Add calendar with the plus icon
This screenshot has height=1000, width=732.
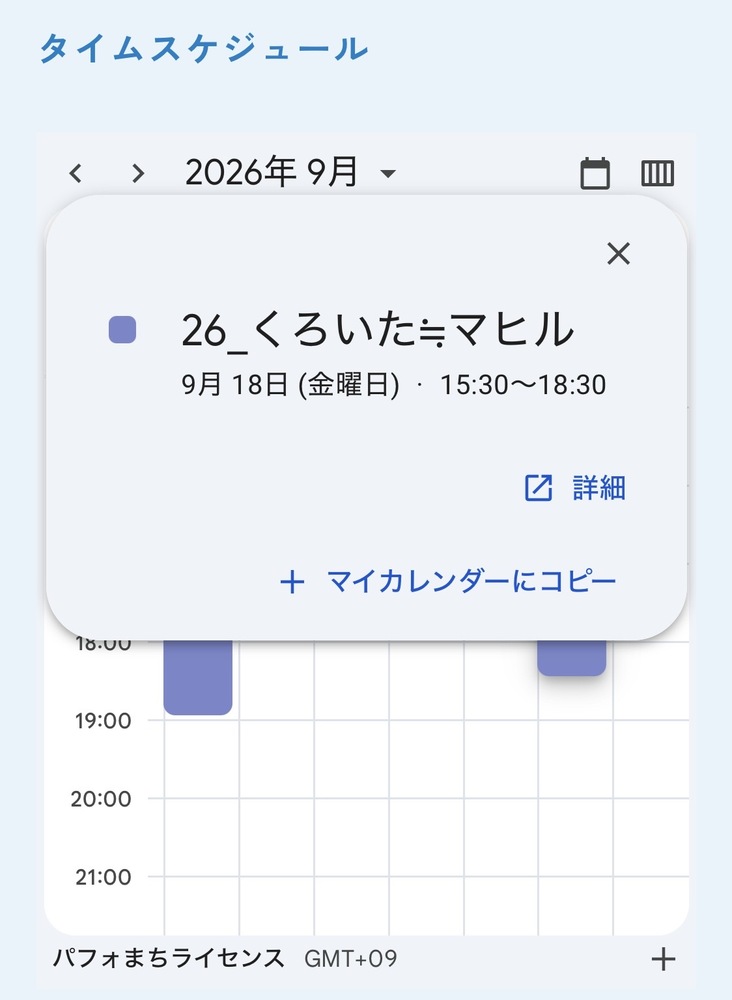click(663, 959)
